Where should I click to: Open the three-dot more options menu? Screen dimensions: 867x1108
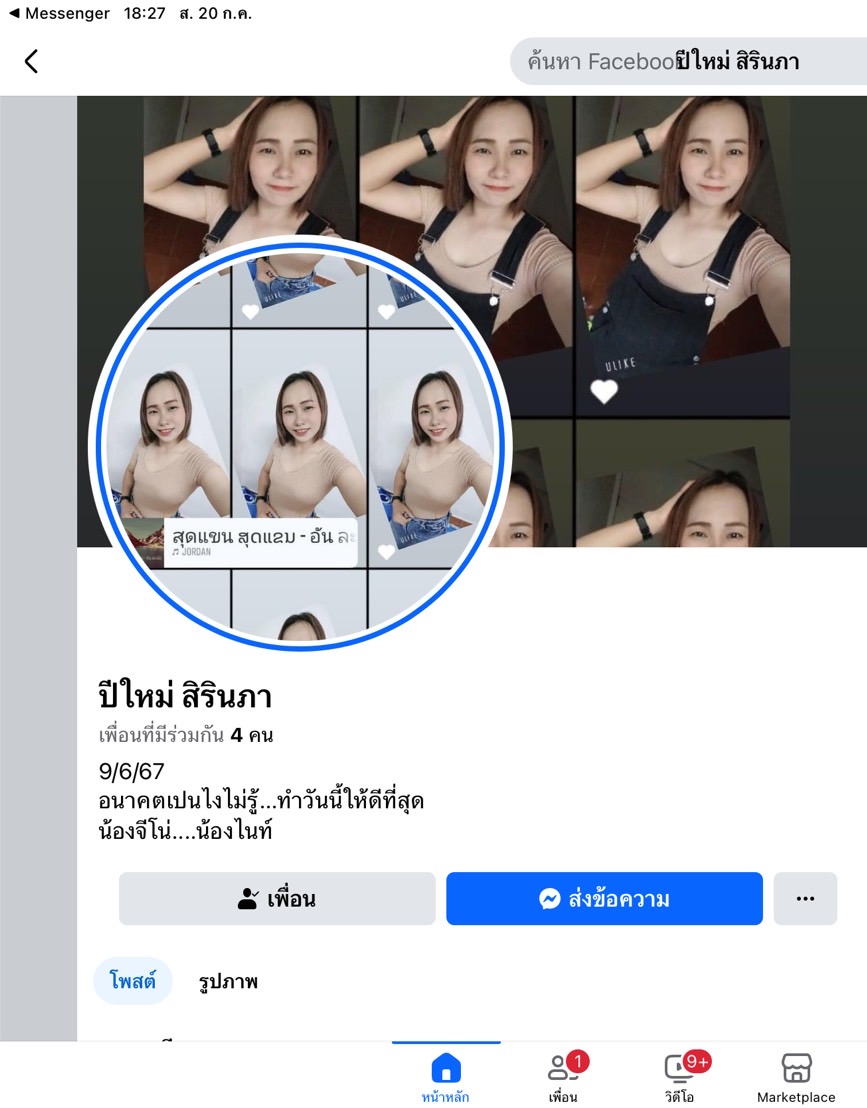pyautogui.click(x=805, y=899)
